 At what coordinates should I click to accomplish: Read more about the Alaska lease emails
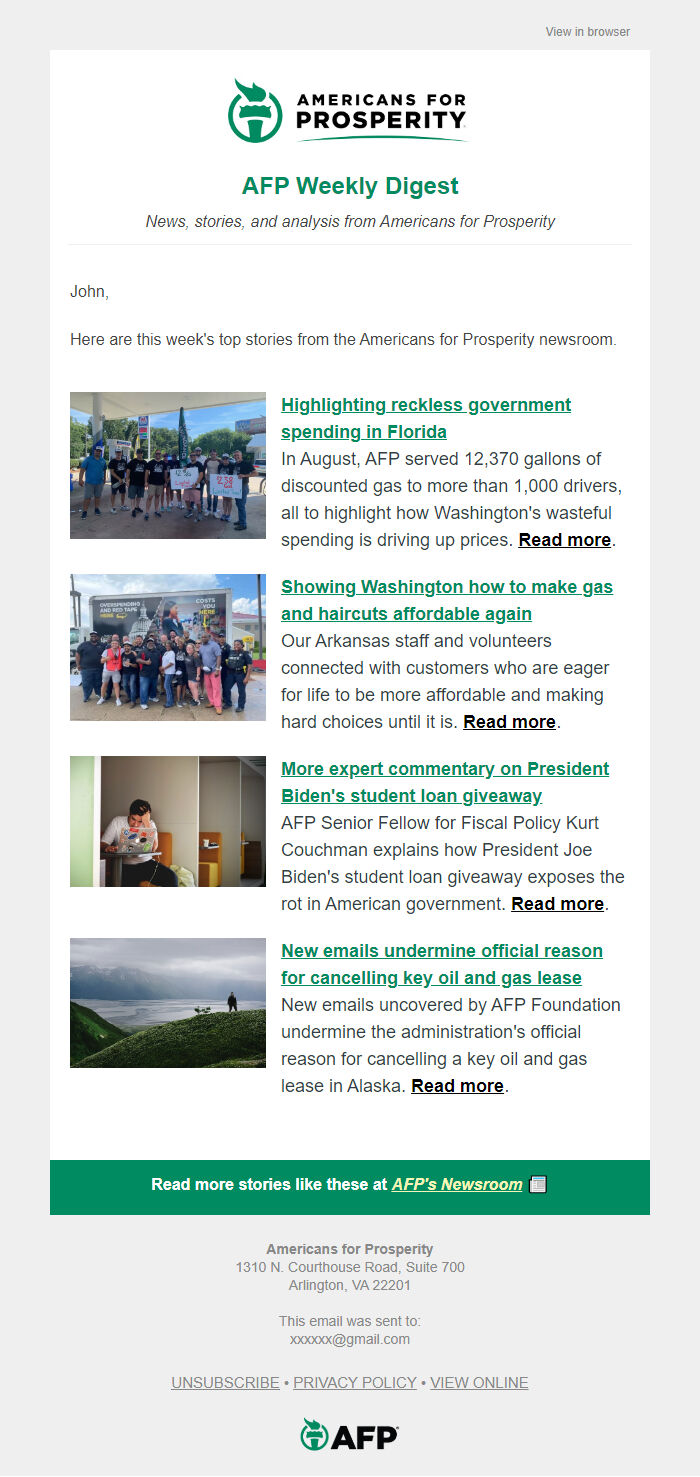[x=457, y=1086]
